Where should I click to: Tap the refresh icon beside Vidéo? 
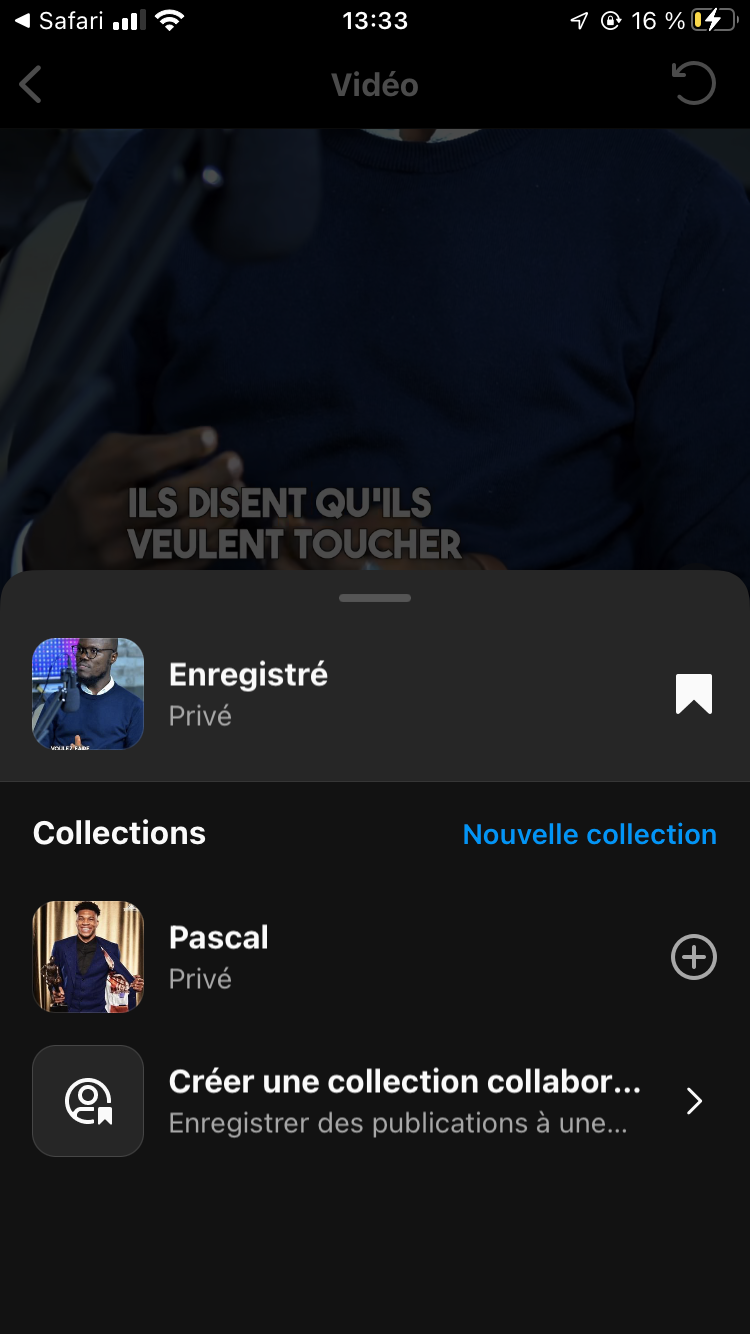click(693, 84)
